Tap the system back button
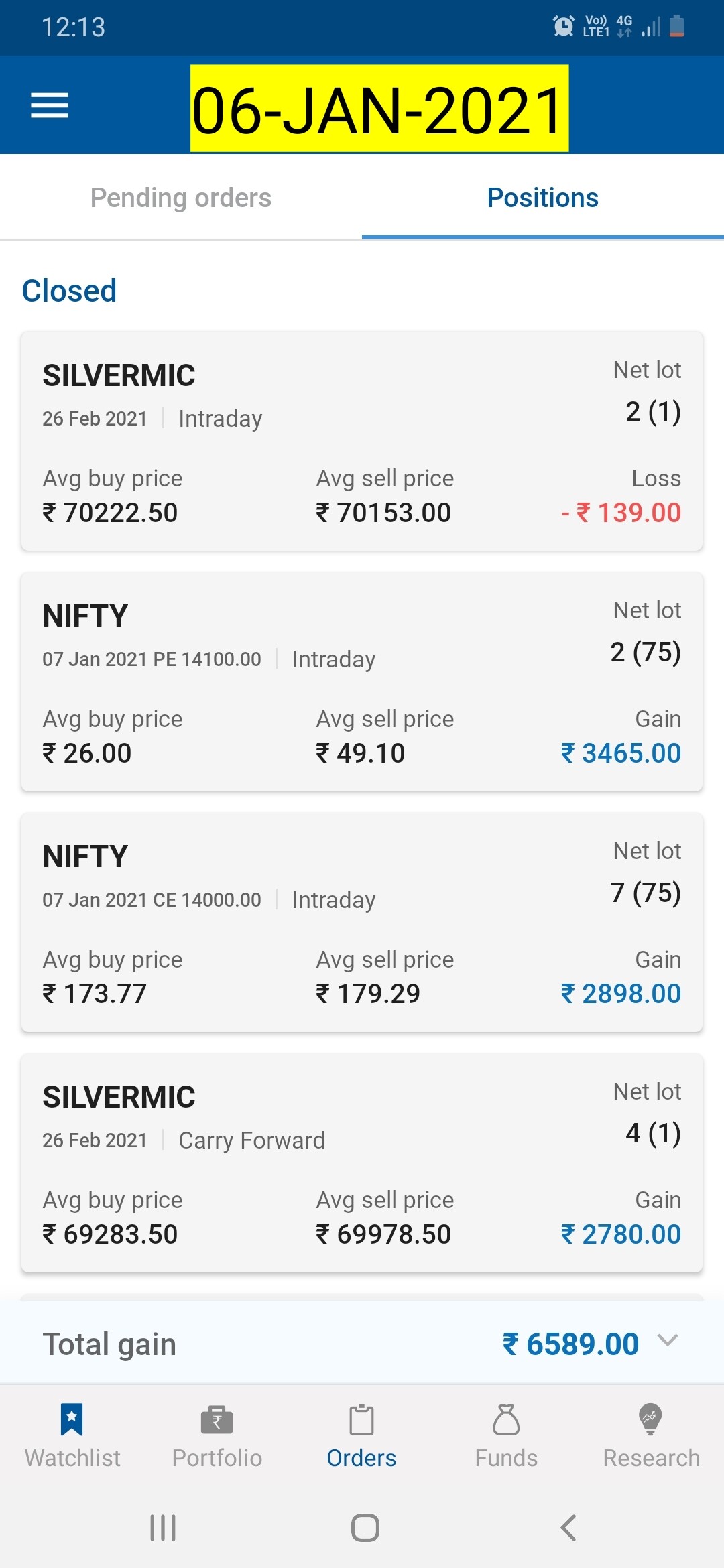Viewport: 724px width, 1568px height. click(x=568, y=1528)
